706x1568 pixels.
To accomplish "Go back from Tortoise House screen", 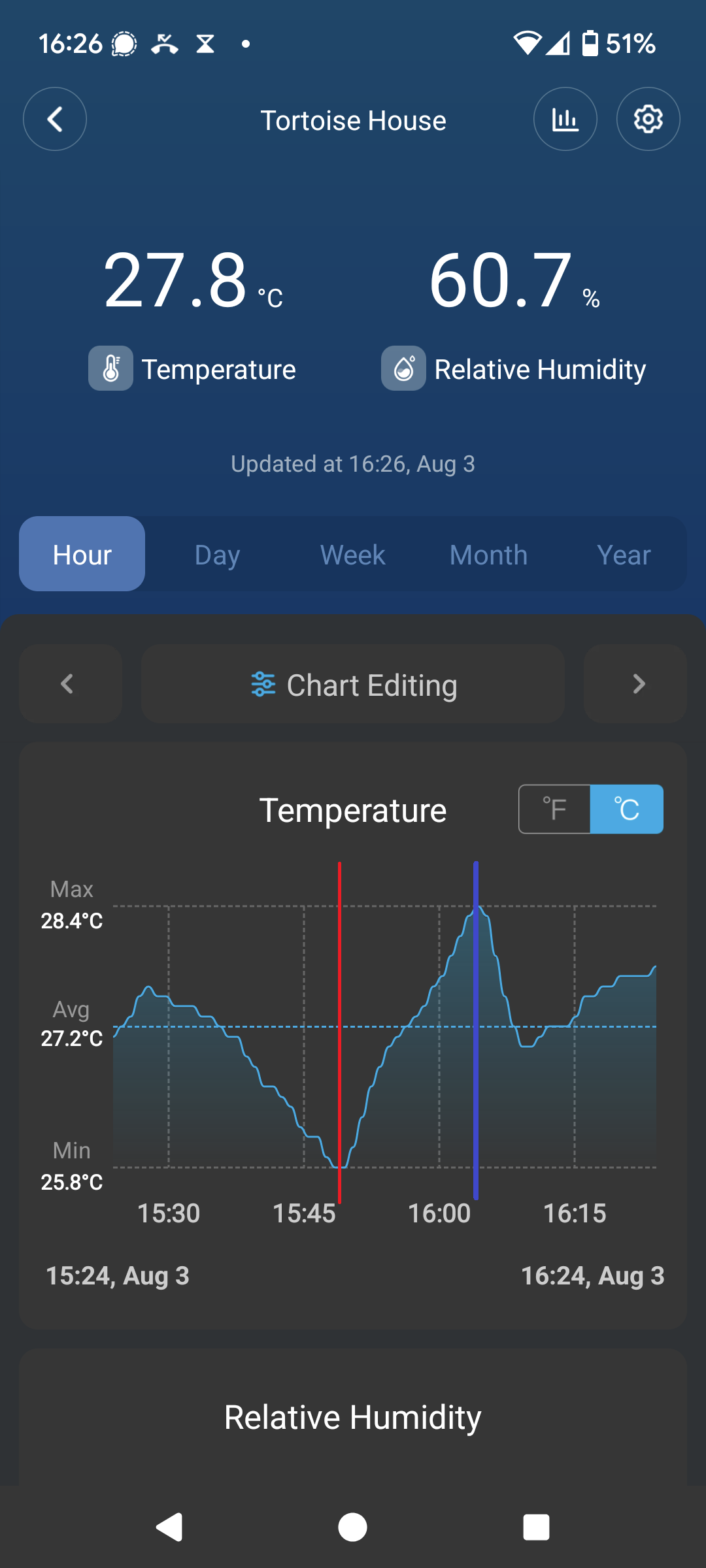I will tap(55, 119).
